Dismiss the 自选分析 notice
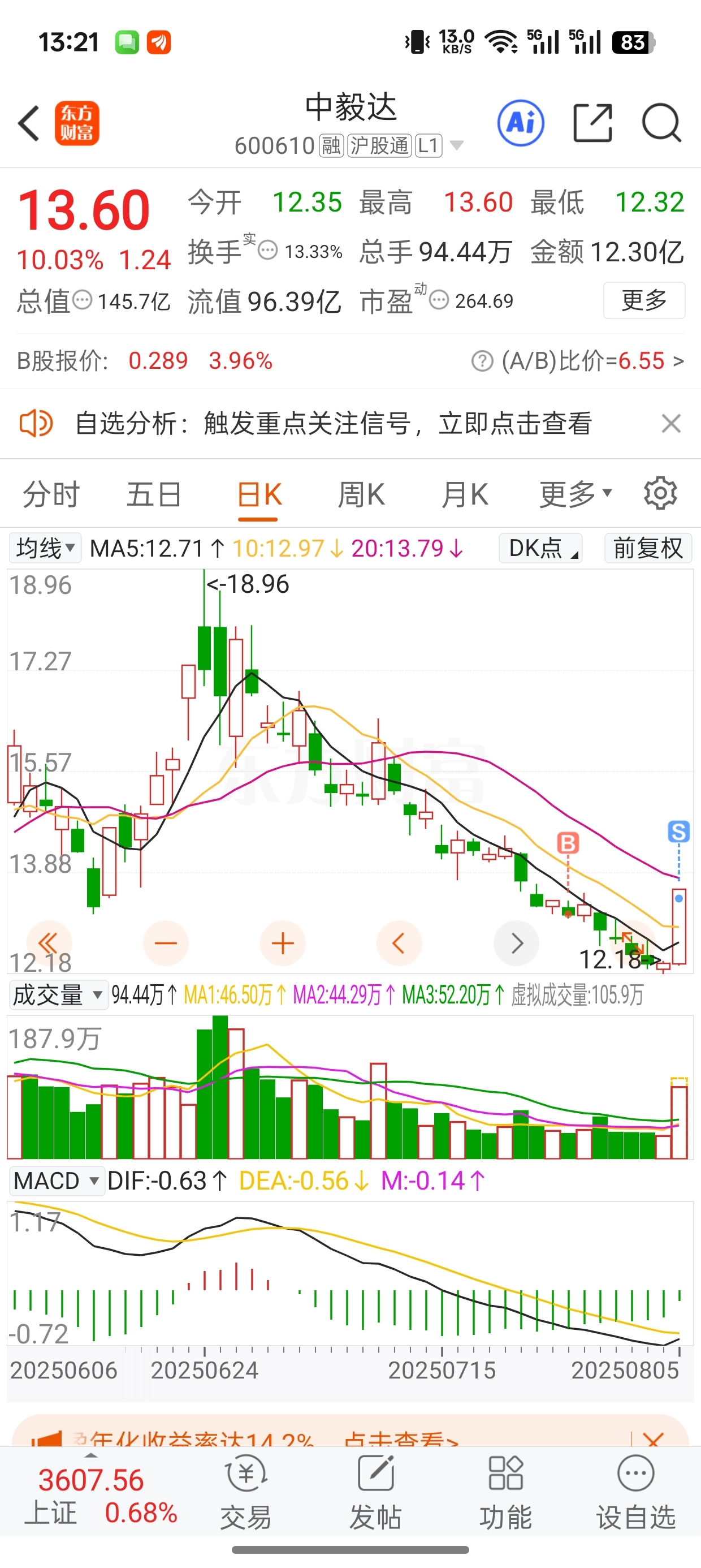The image size is (701, 1568). [670, 423]
